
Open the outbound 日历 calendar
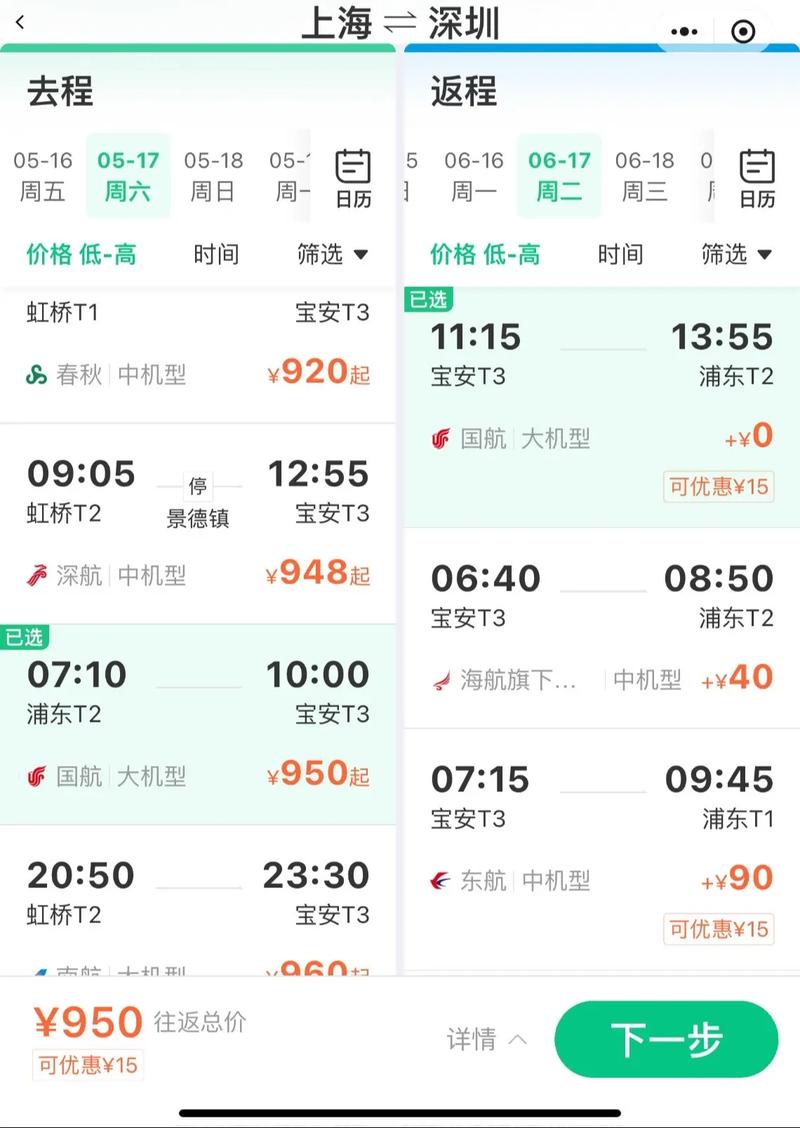[x=352, y=177]
